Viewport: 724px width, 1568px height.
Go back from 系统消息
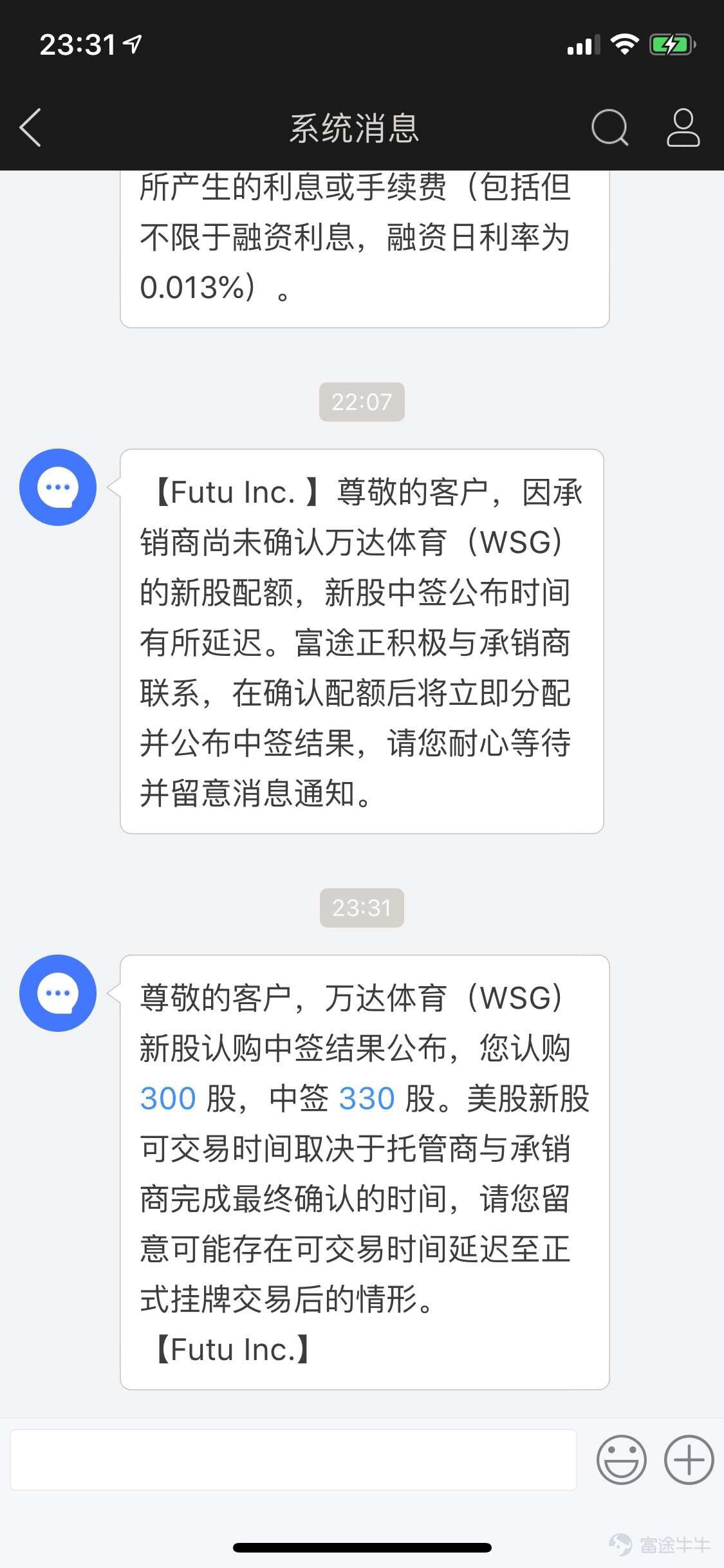pos(30,127)
